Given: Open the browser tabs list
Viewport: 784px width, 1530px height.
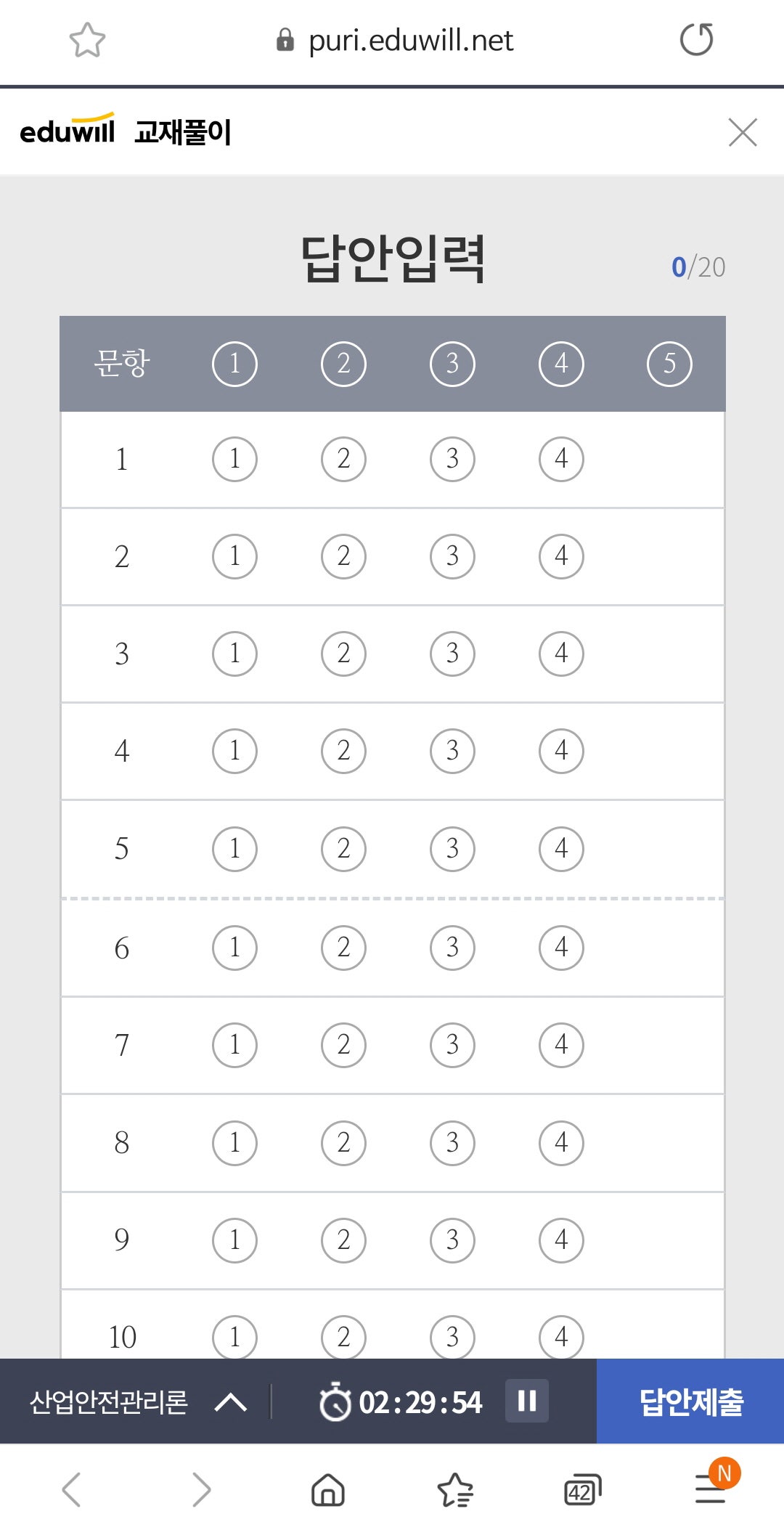Looking at the screenshot, I should tap(583, 1490).
